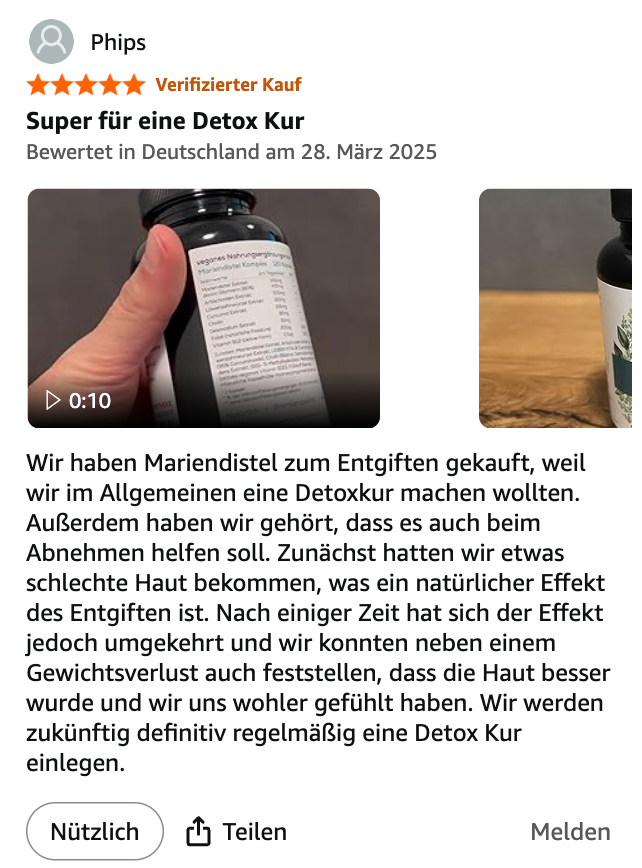Play the 0:10 review video
This screenshot has width=642, height=868.
203,308
